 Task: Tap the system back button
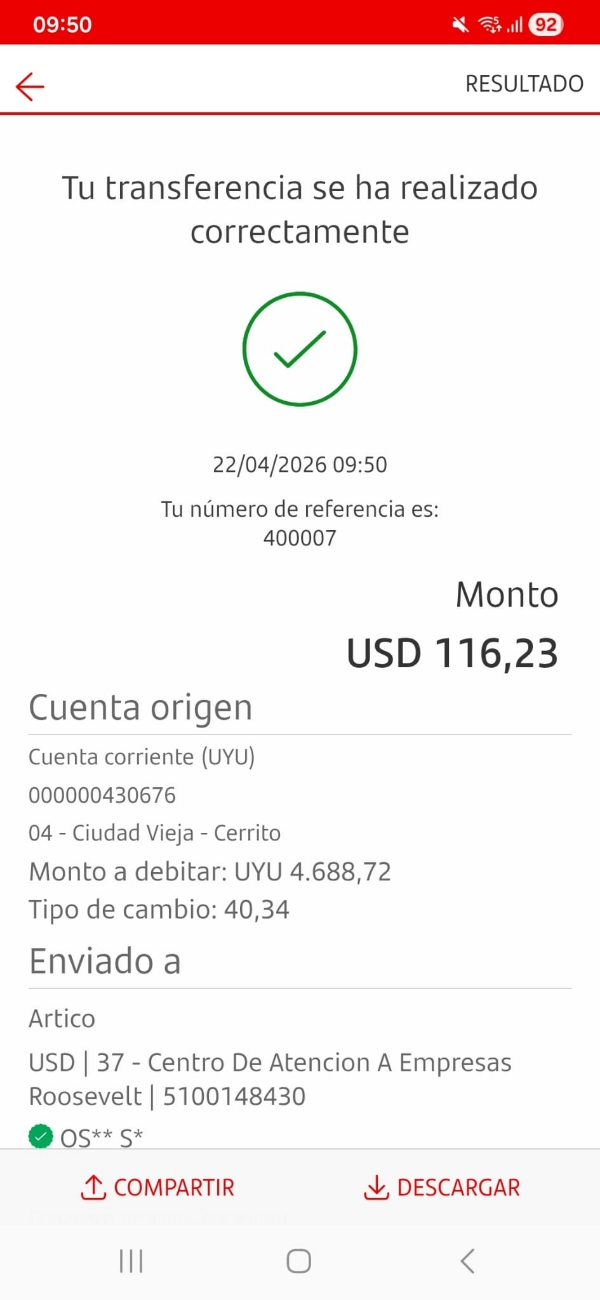(x=467, y=1261)
